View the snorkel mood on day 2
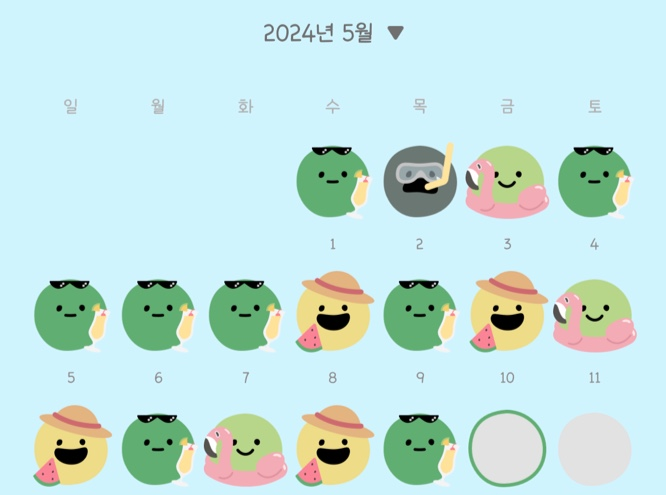The image size is (666, 495). [x=420, y=181]
